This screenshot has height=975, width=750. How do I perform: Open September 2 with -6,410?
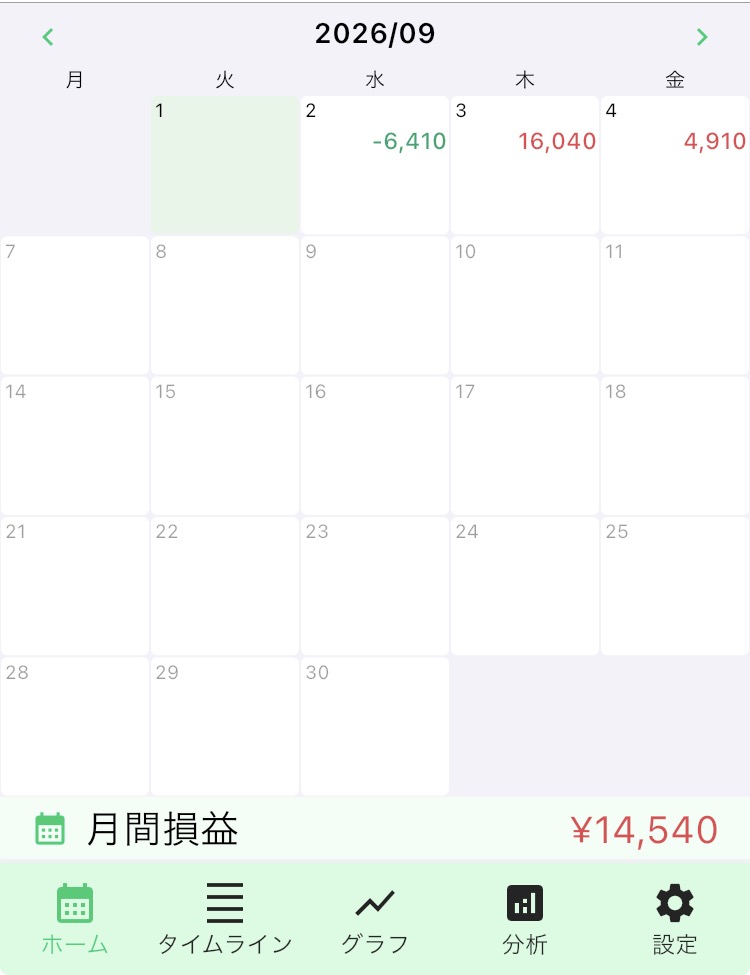375,165
